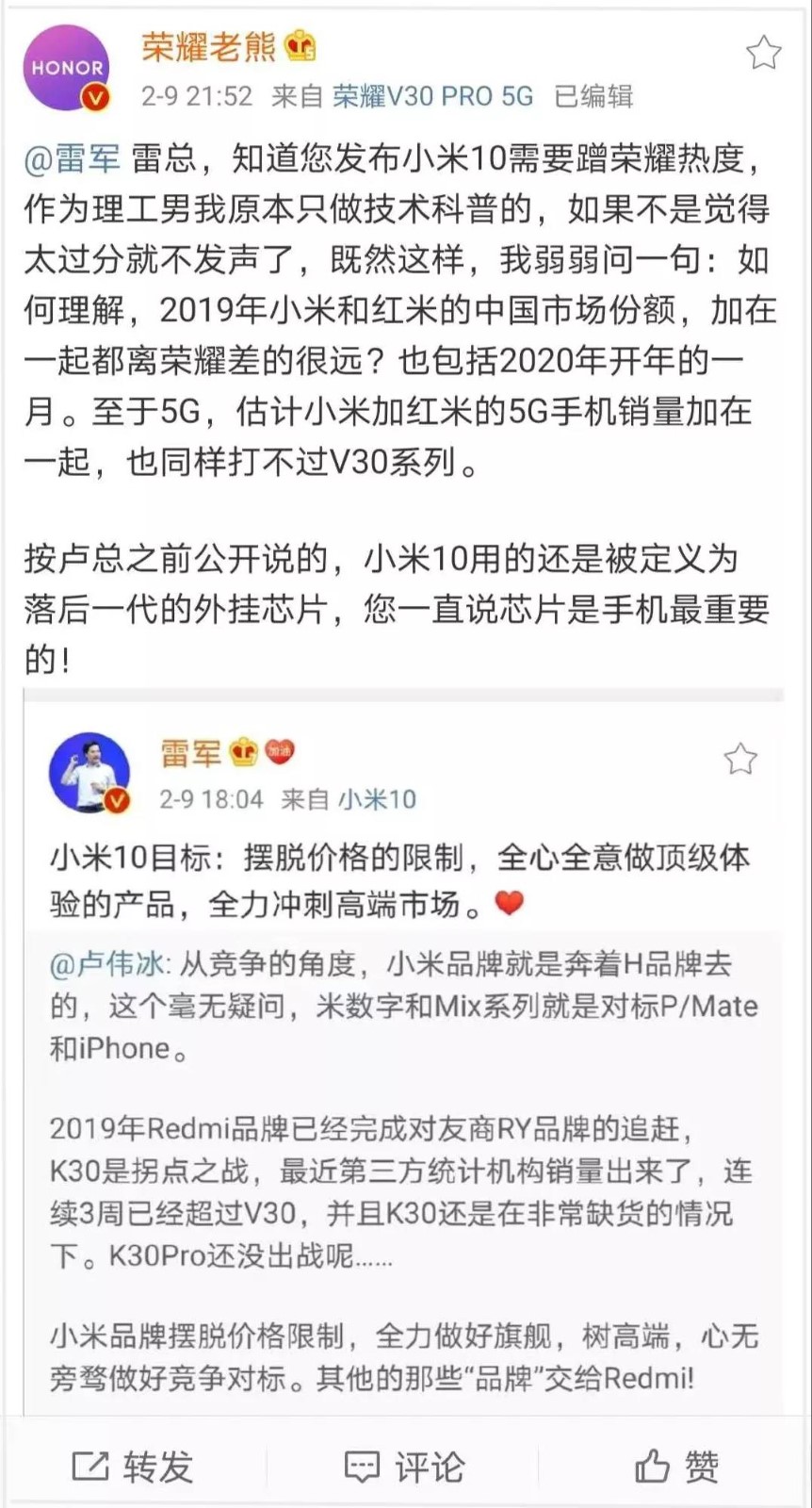Open the @卢伟冰 mention link

tap(107, 964)
